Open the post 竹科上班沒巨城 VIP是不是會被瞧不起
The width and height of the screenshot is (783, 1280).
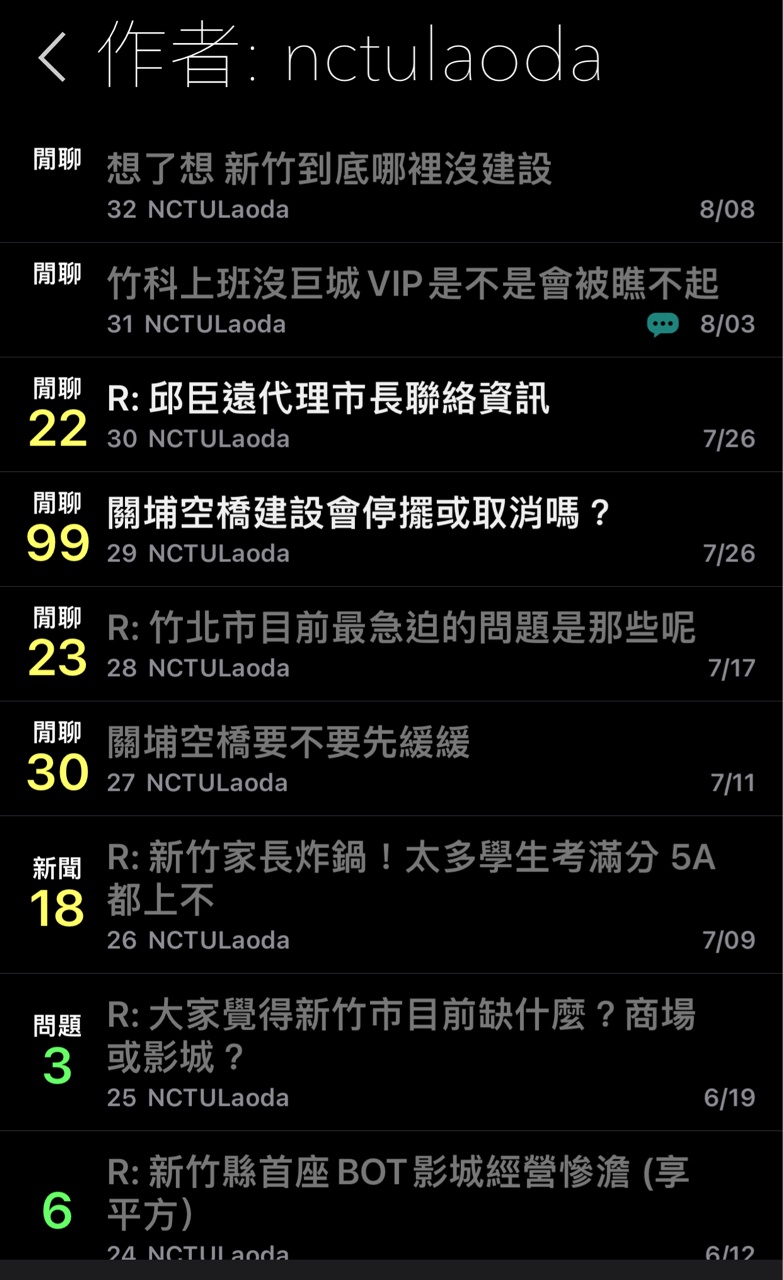[412, 285]
